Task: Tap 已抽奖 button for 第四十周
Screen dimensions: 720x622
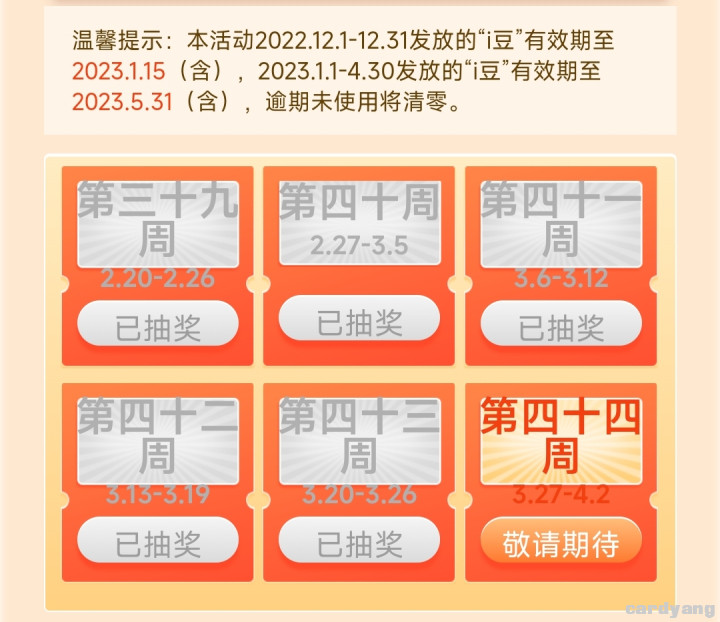Action: pos(359,320)
